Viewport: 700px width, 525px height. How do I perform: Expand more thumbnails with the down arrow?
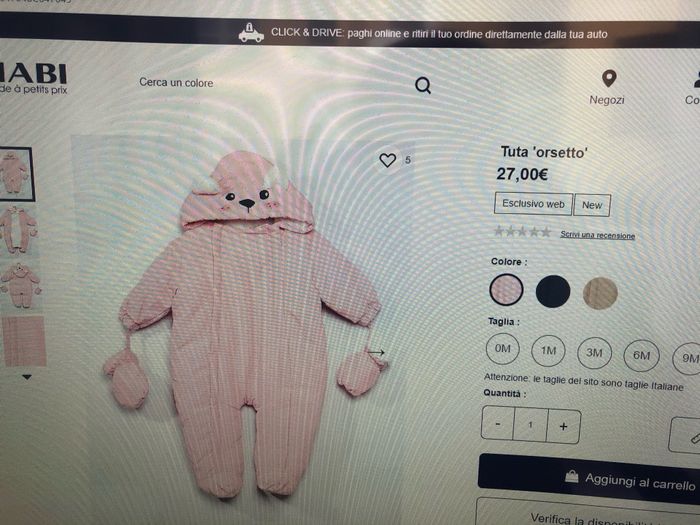coord(26,377)
